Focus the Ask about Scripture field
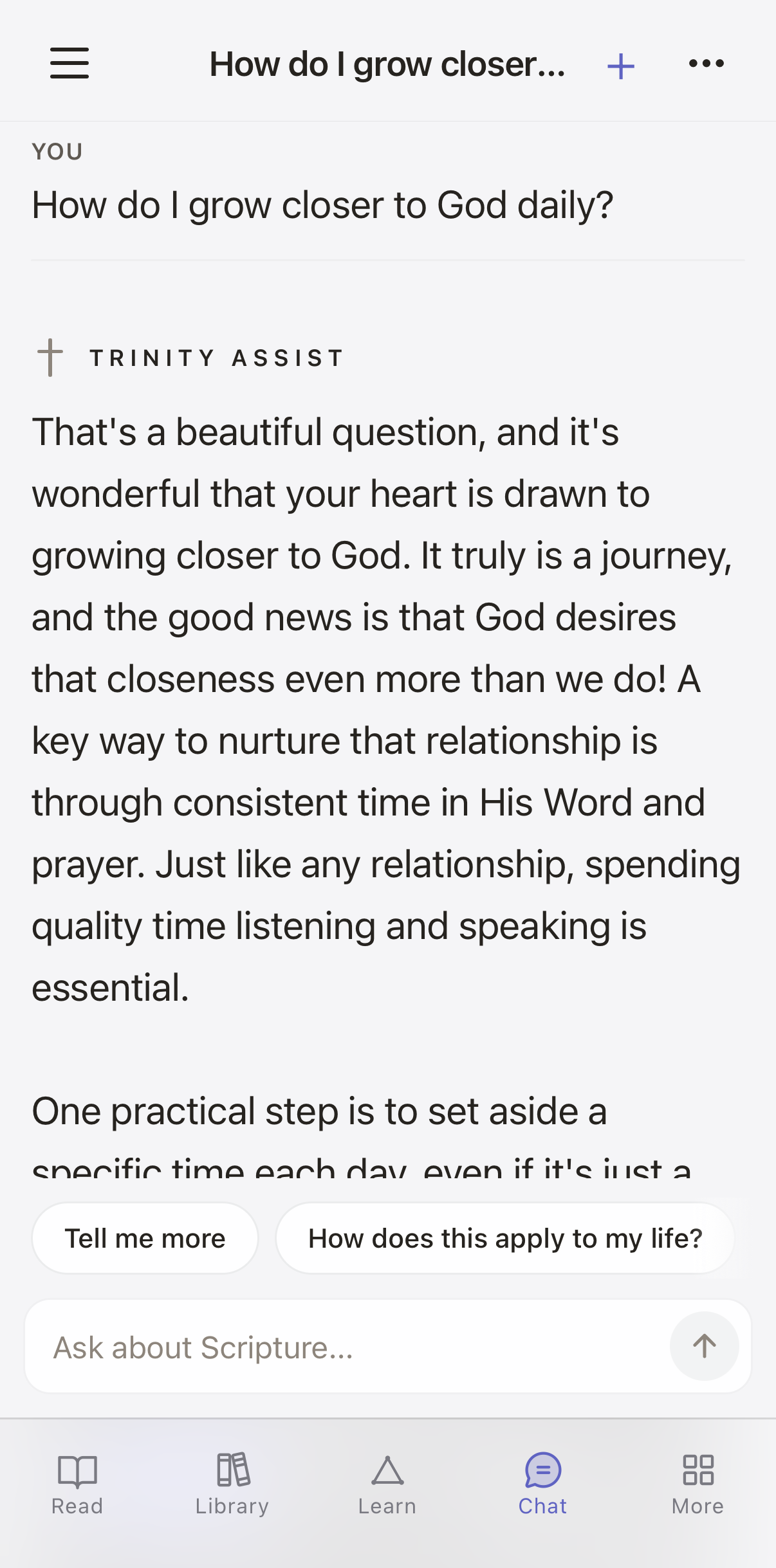776x1568 pixels. pos(347,1347)
